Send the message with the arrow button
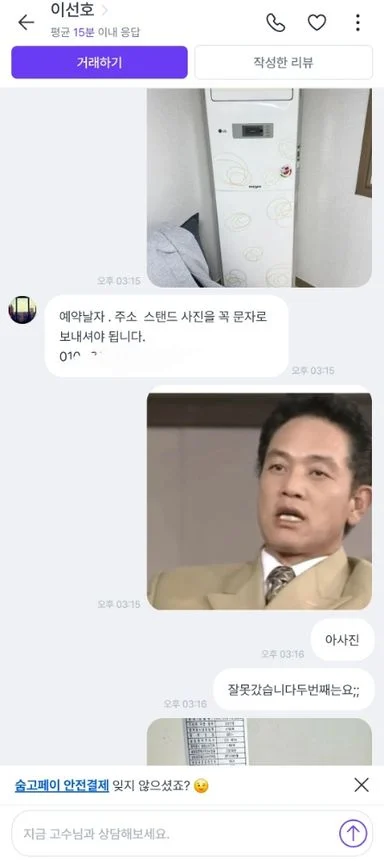This screenshot has height=861, width=384. 353,834
